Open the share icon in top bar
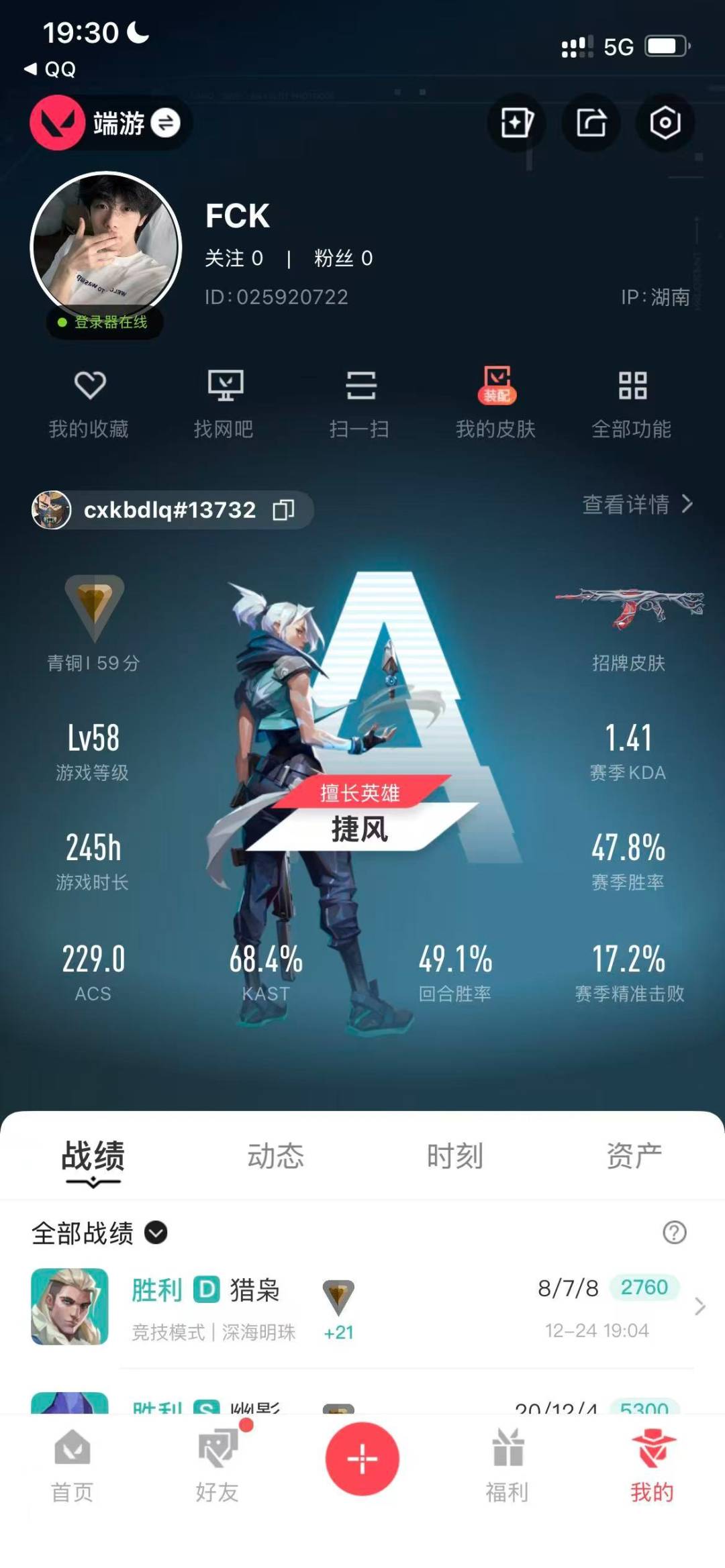Viewport: 725px width, 1568px height. click(591, 123)
